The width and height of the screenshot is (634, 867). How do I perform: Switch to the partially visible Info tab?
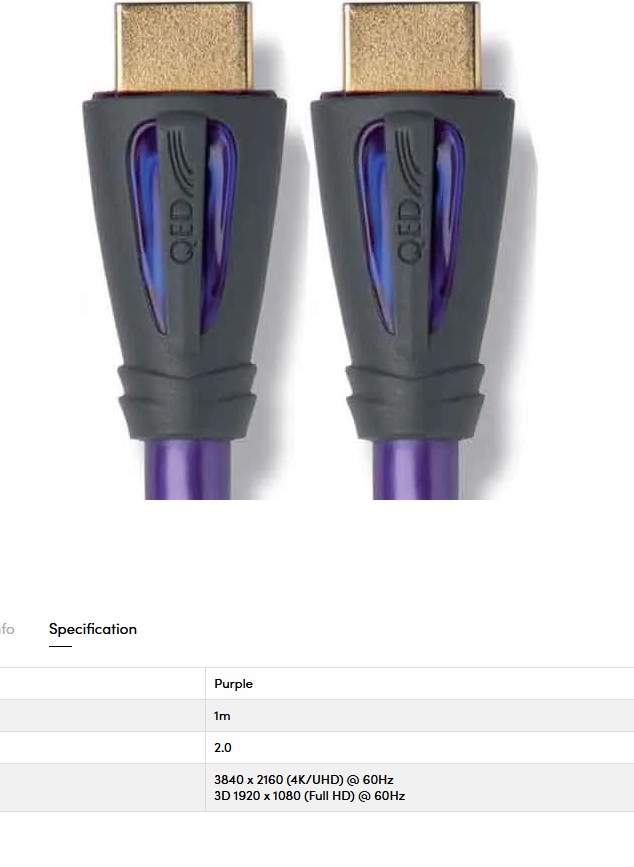[x=7, y=629]
